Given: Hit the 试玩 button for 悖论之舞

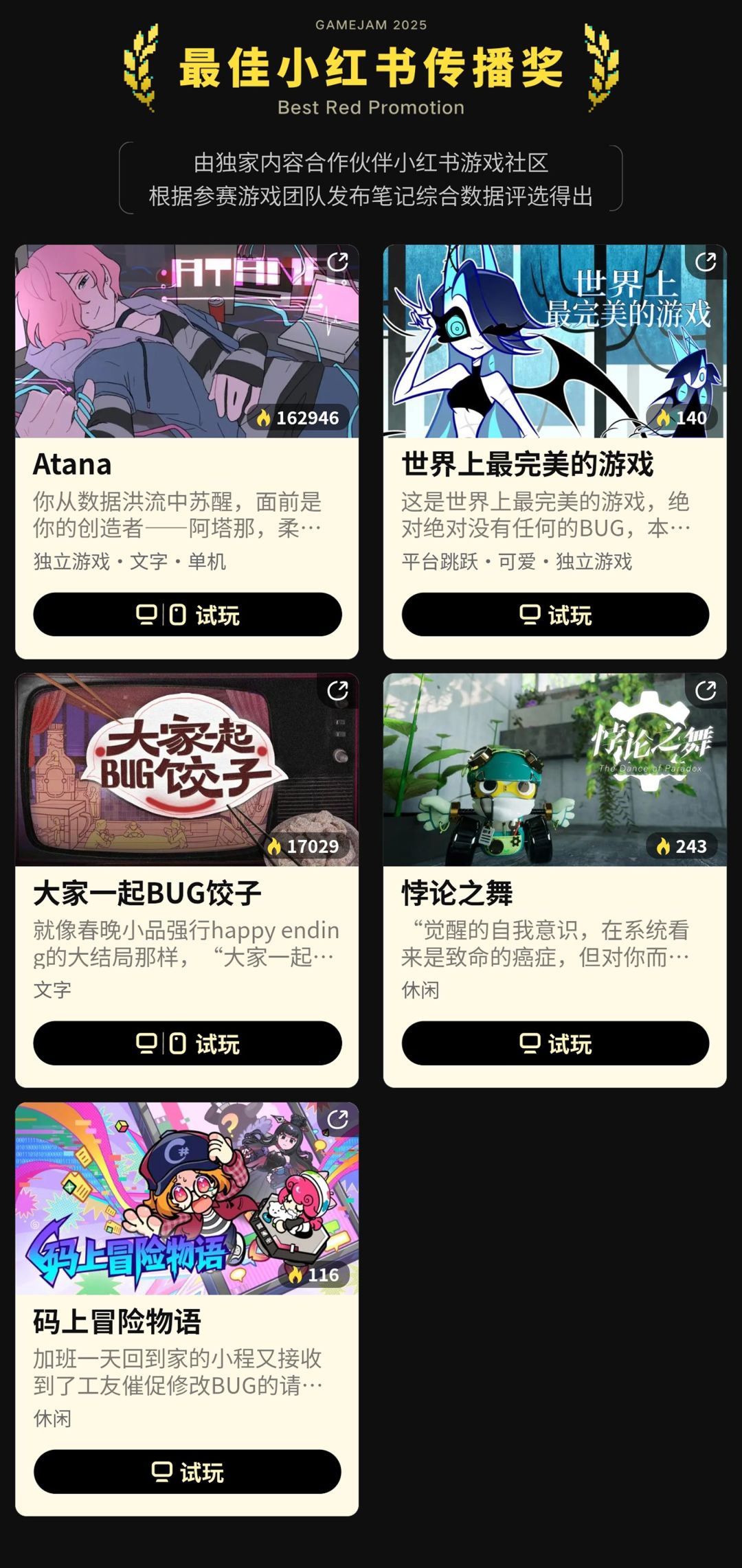Looking at the screenshot, I should click(556, 1043).
